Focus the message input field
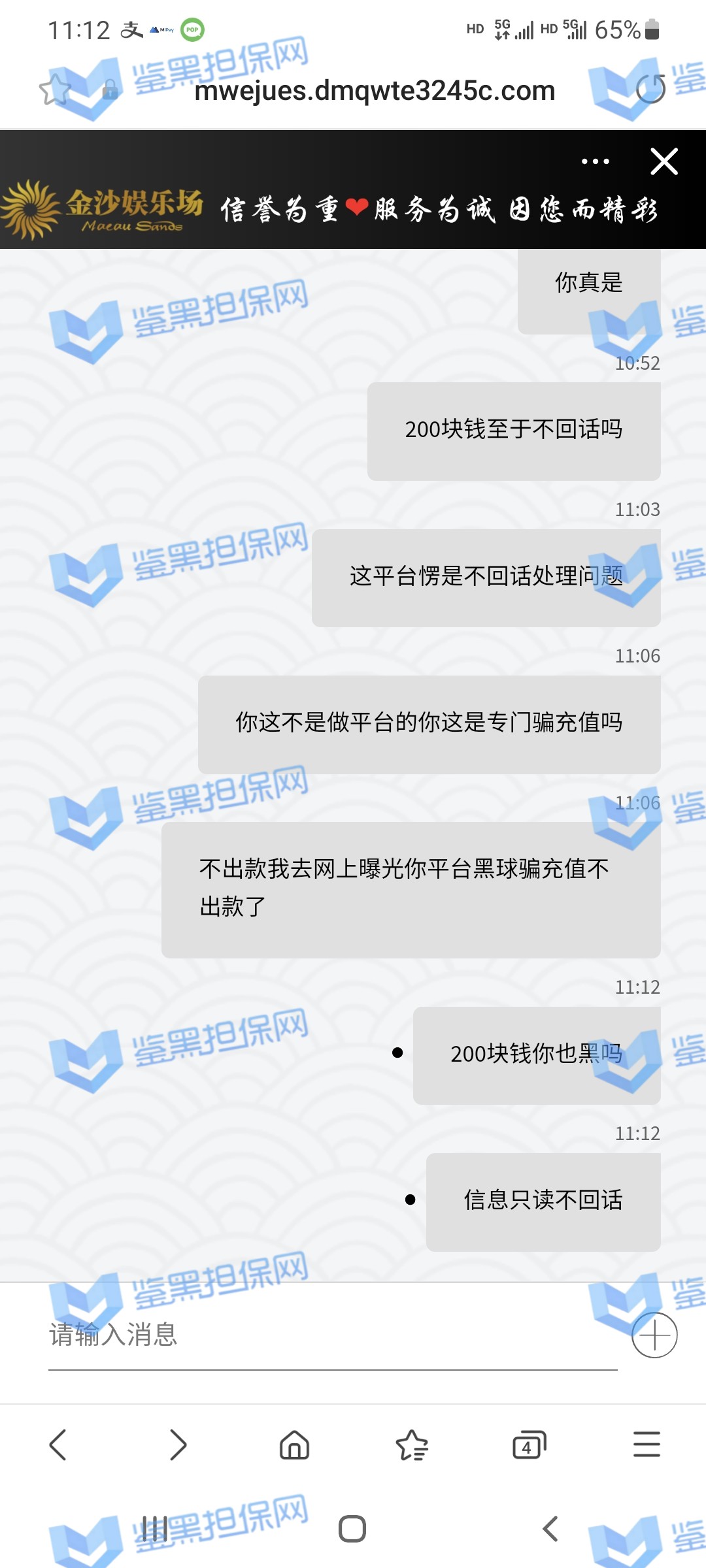Viewport: 706px width, 1568px height. click(332, 1335)
